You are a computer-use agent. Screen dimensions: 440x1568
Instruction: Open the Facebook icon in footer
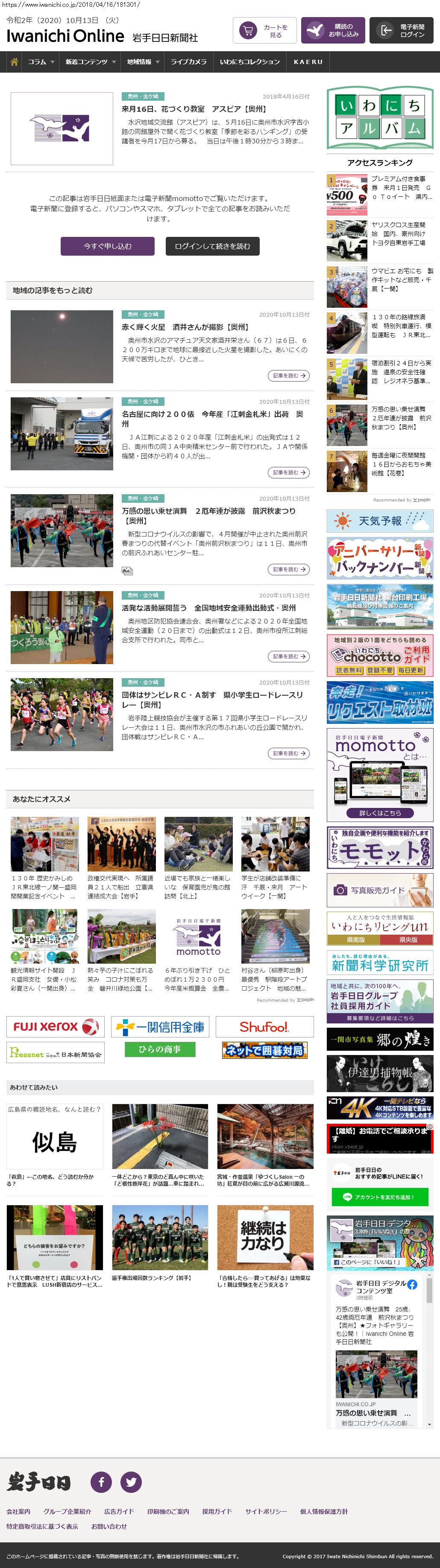(101, 1481)
